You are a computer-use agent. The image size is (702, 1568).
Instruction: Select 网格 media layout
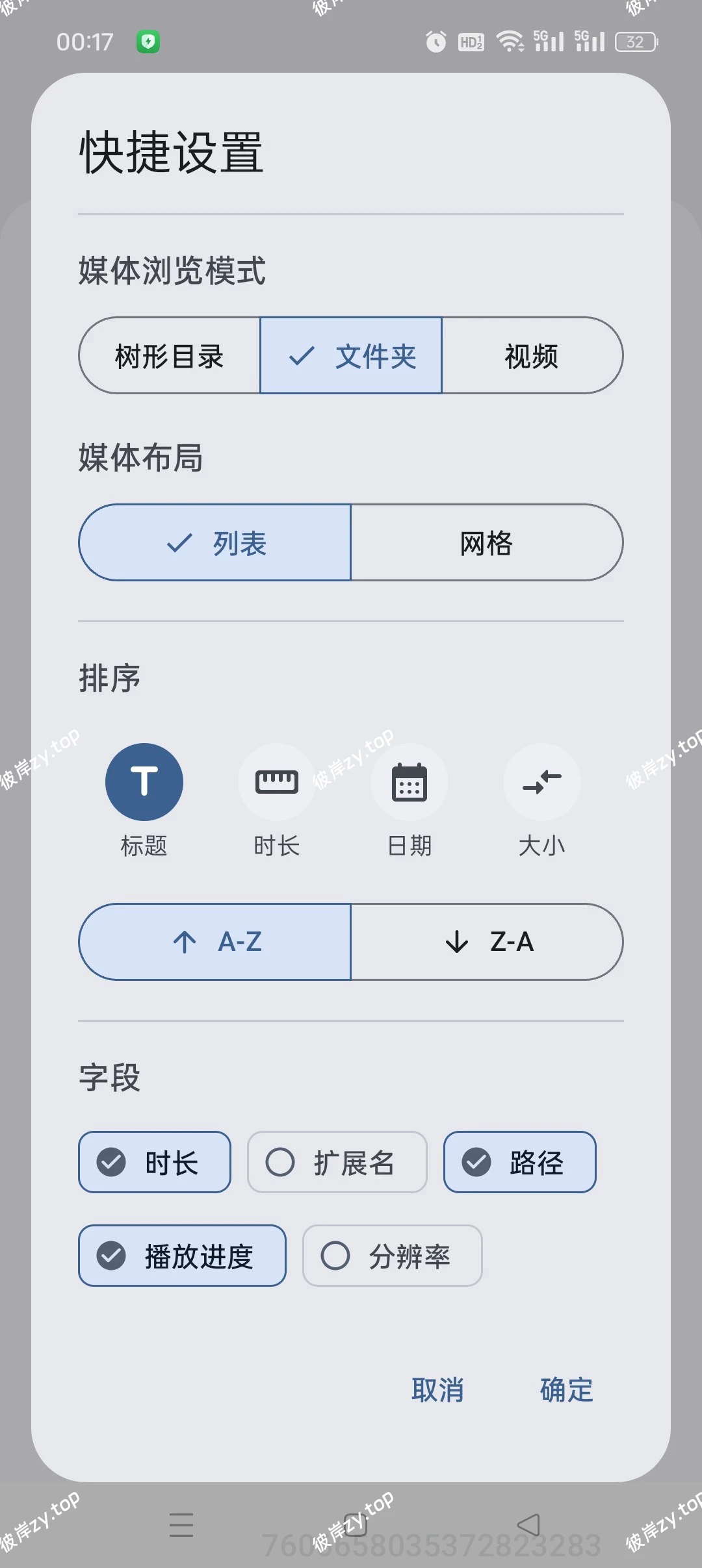(x=487, y=543)
